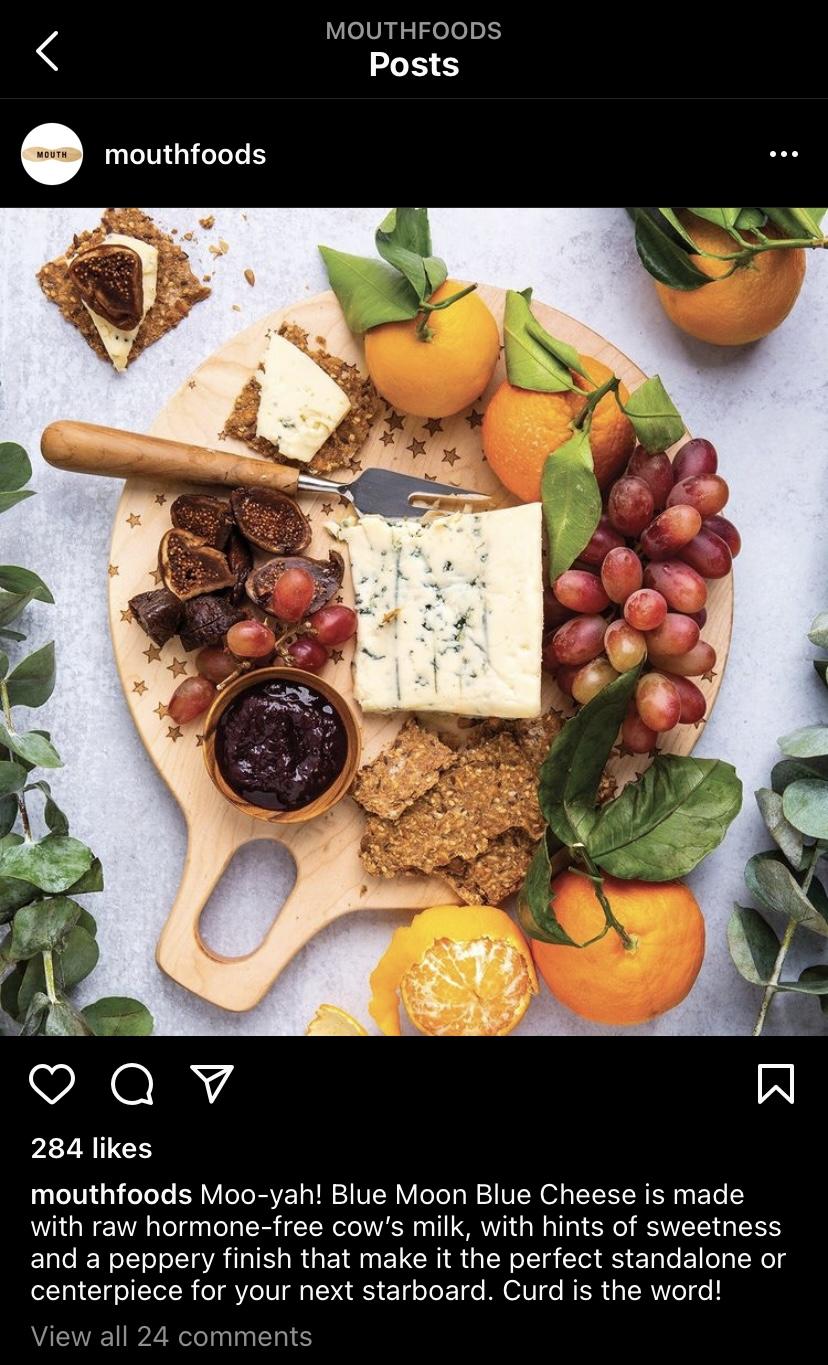Viewport: 828px width, 1365px height.
Task: Go back from the Posts screen
Action: pyautogui.click(x=47, y=51)
